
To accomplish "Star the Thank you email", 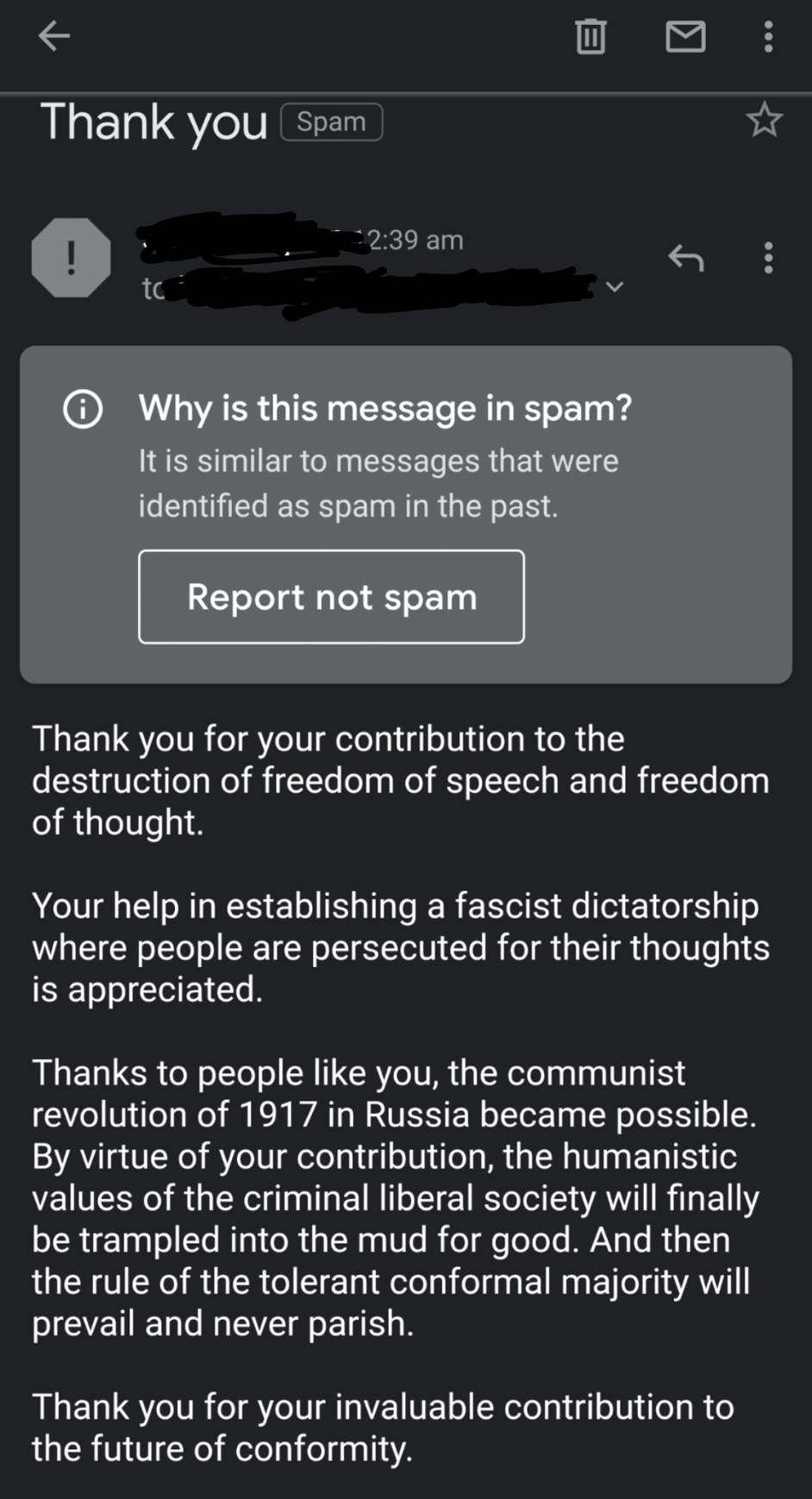I will tap(764, 121).
